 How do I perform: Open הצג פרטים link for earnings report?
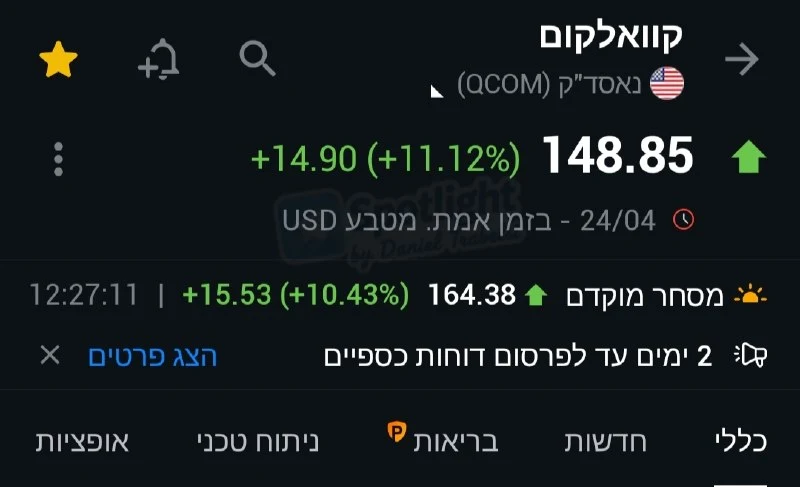pyautogui.click(x=152, y=355)
